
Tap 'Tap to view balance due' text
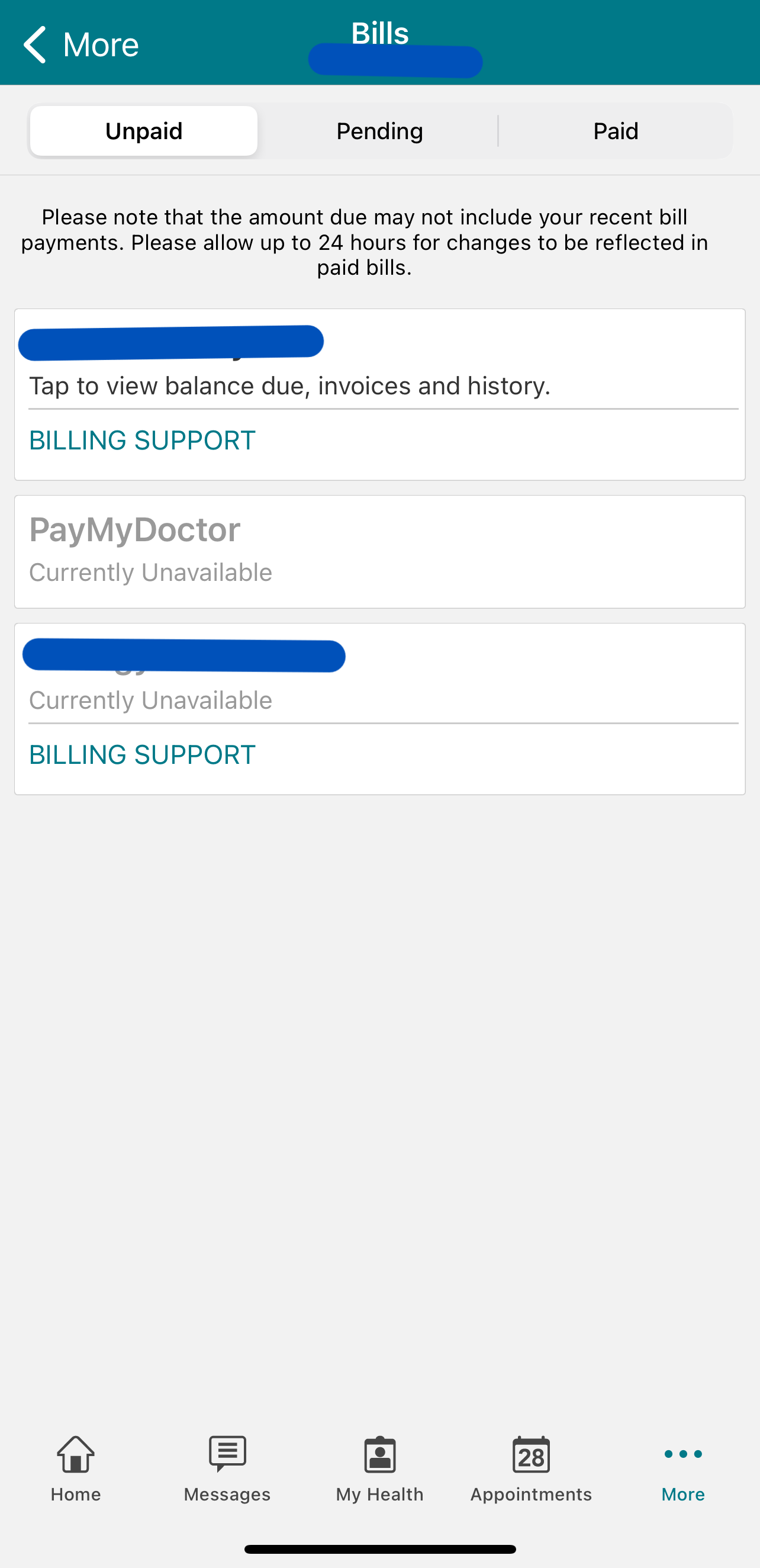[x=289, y=385]
